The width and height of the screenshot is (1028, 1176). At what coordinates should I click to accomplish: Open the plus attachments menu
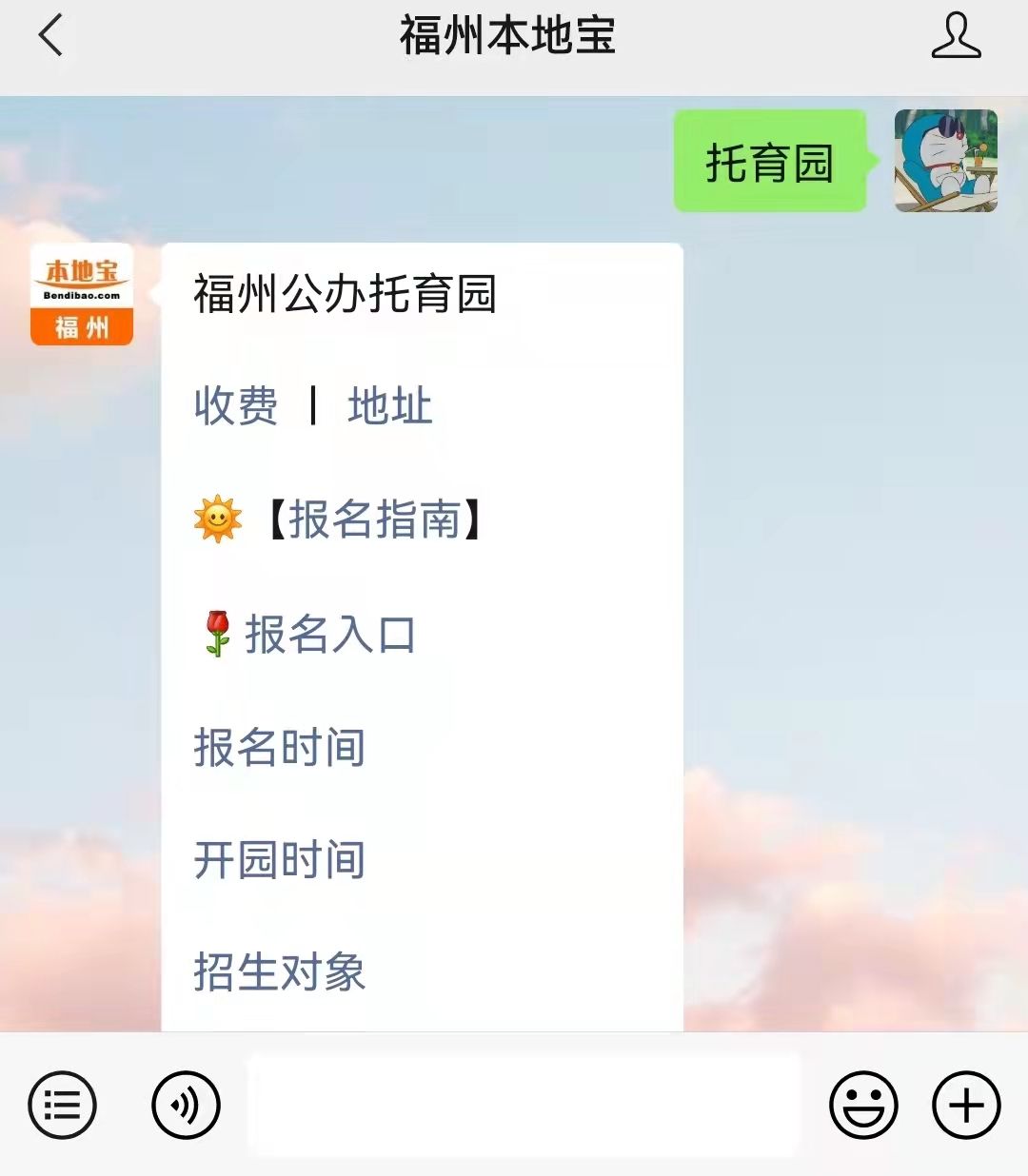966,1106
